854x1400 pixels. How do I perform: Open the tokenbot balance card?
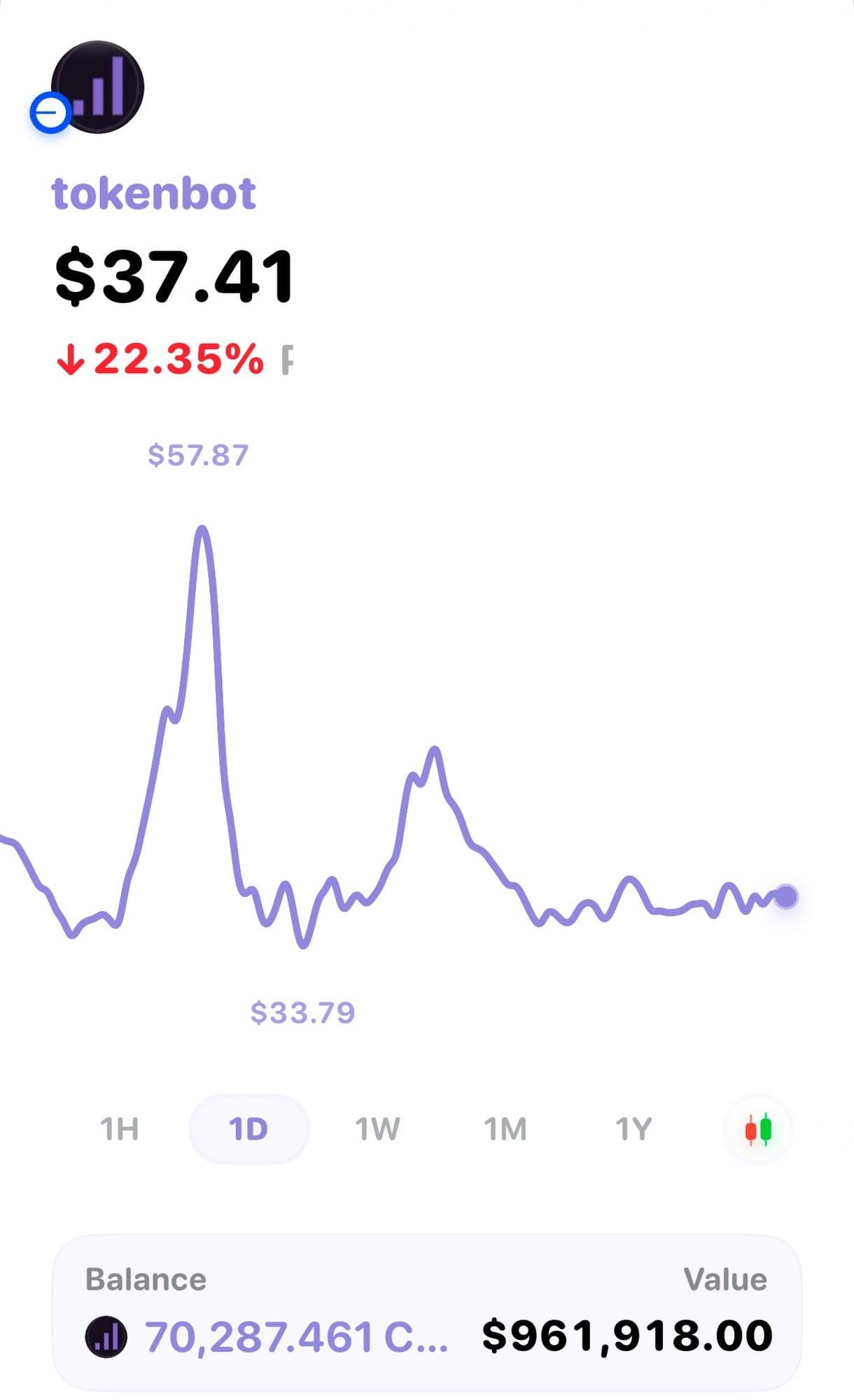(427, 1312)
